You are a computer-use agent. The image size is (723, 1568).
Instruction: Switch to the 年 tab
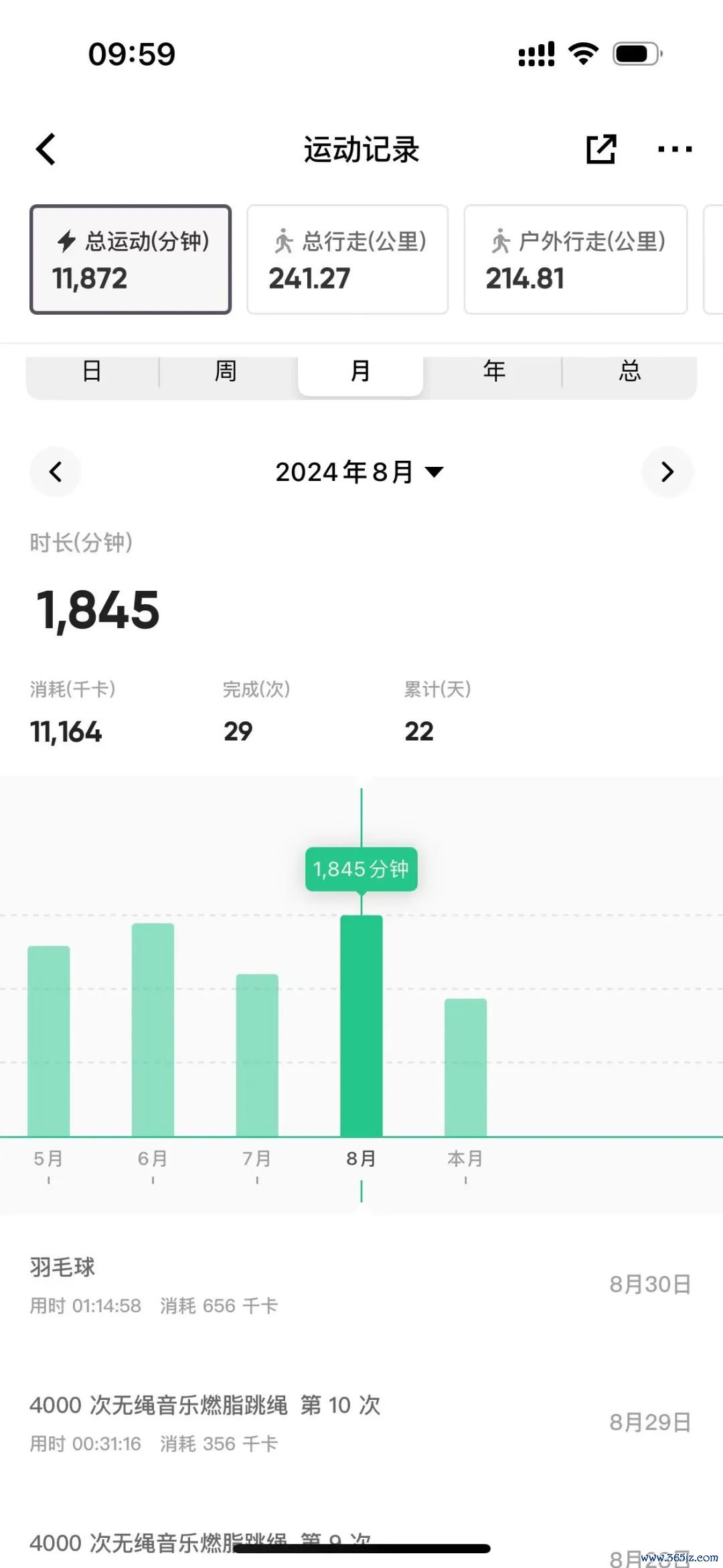click(x=494, y=371)
